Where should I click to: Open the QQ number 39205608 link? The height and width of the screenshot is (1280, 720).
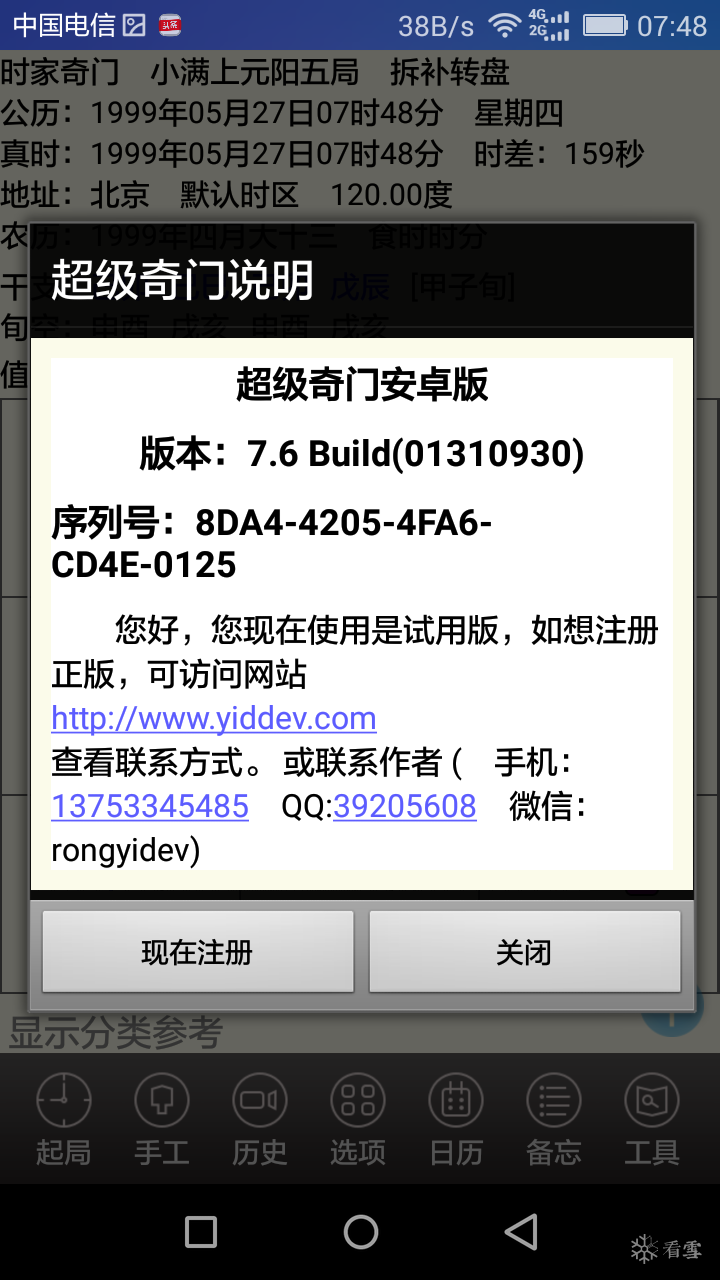click(x=404, y=806)
